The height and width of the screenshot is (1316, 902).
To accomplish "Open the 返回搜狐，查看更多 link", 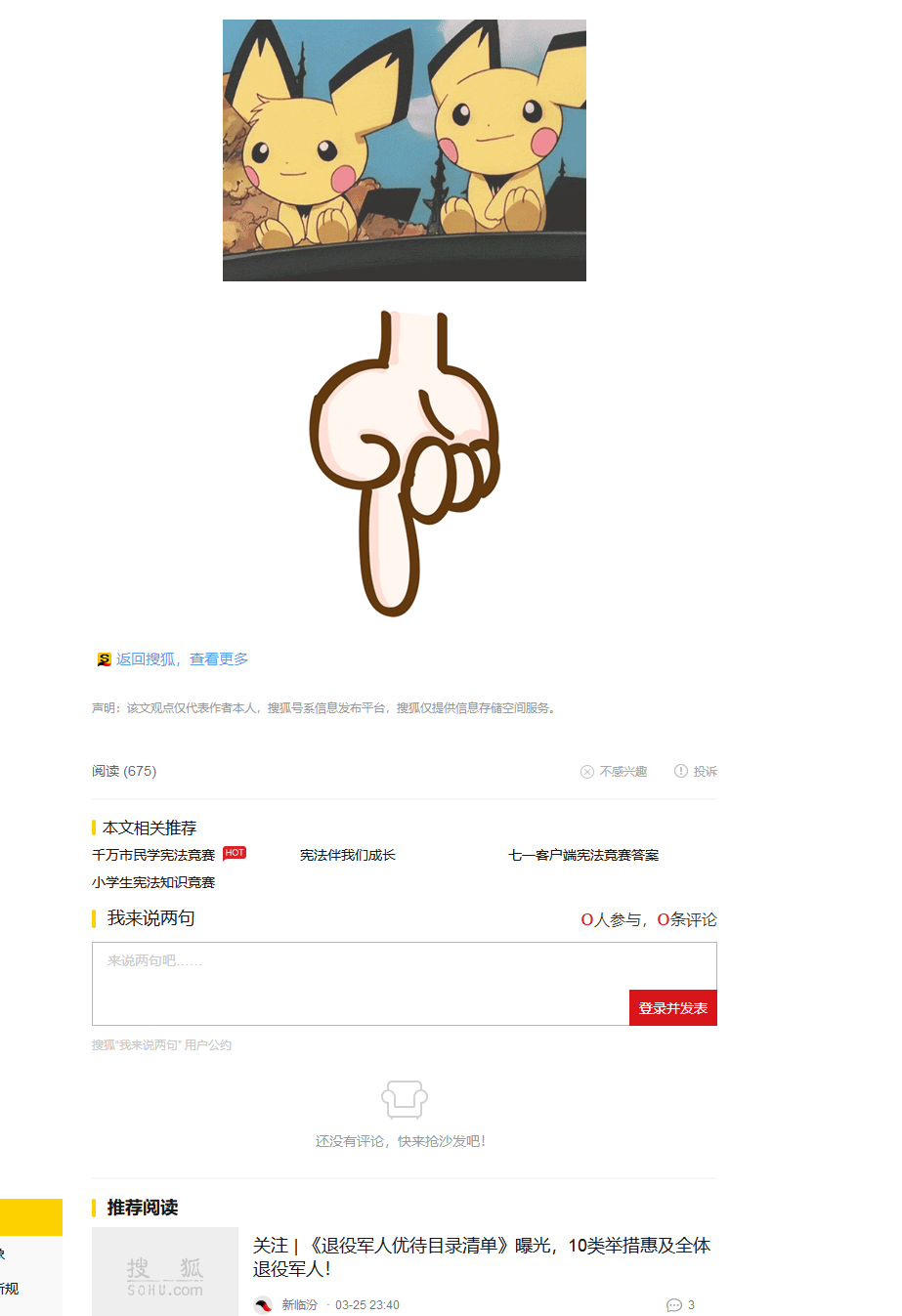I will 181,659.
